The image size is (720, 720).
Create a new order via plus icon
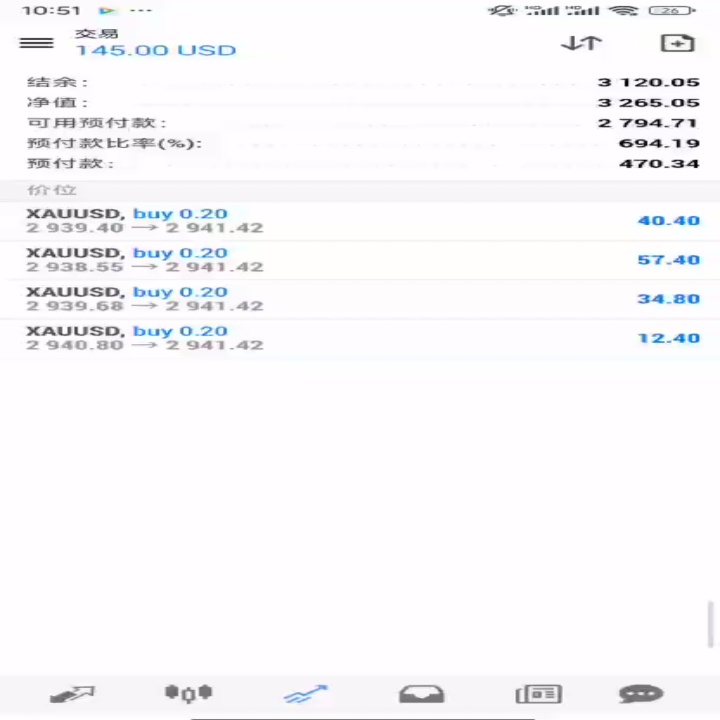click(677, 43)
